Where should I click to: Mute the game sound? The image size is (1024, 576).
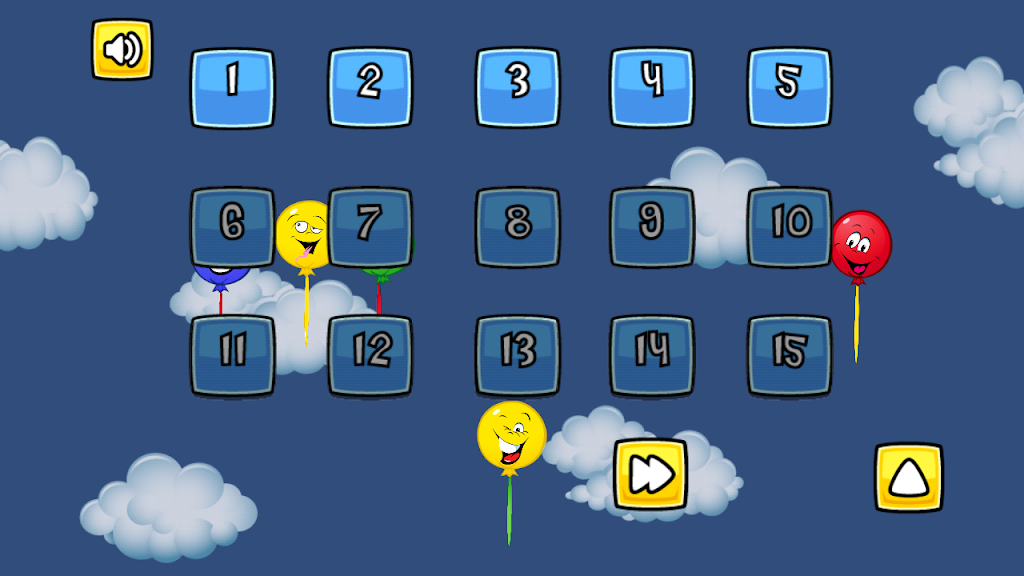122,49
